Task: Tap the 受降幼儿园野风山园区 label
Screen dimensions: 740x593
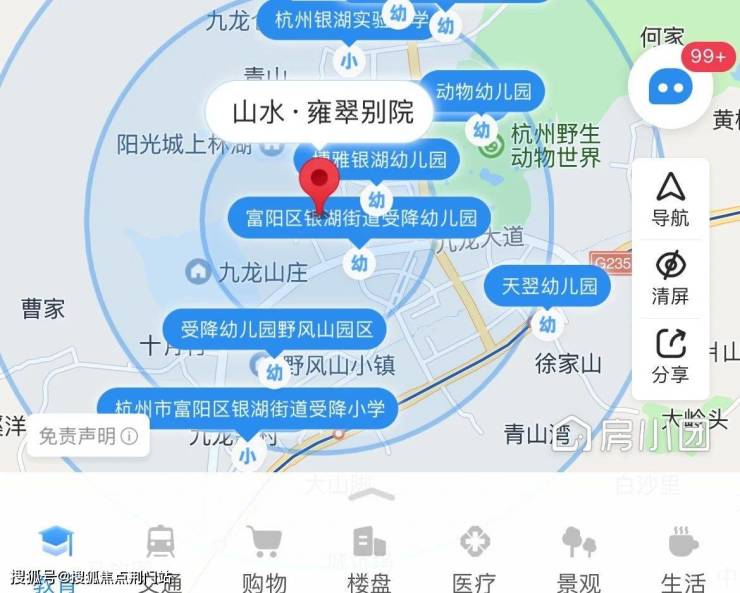Action: click(276, 329)
